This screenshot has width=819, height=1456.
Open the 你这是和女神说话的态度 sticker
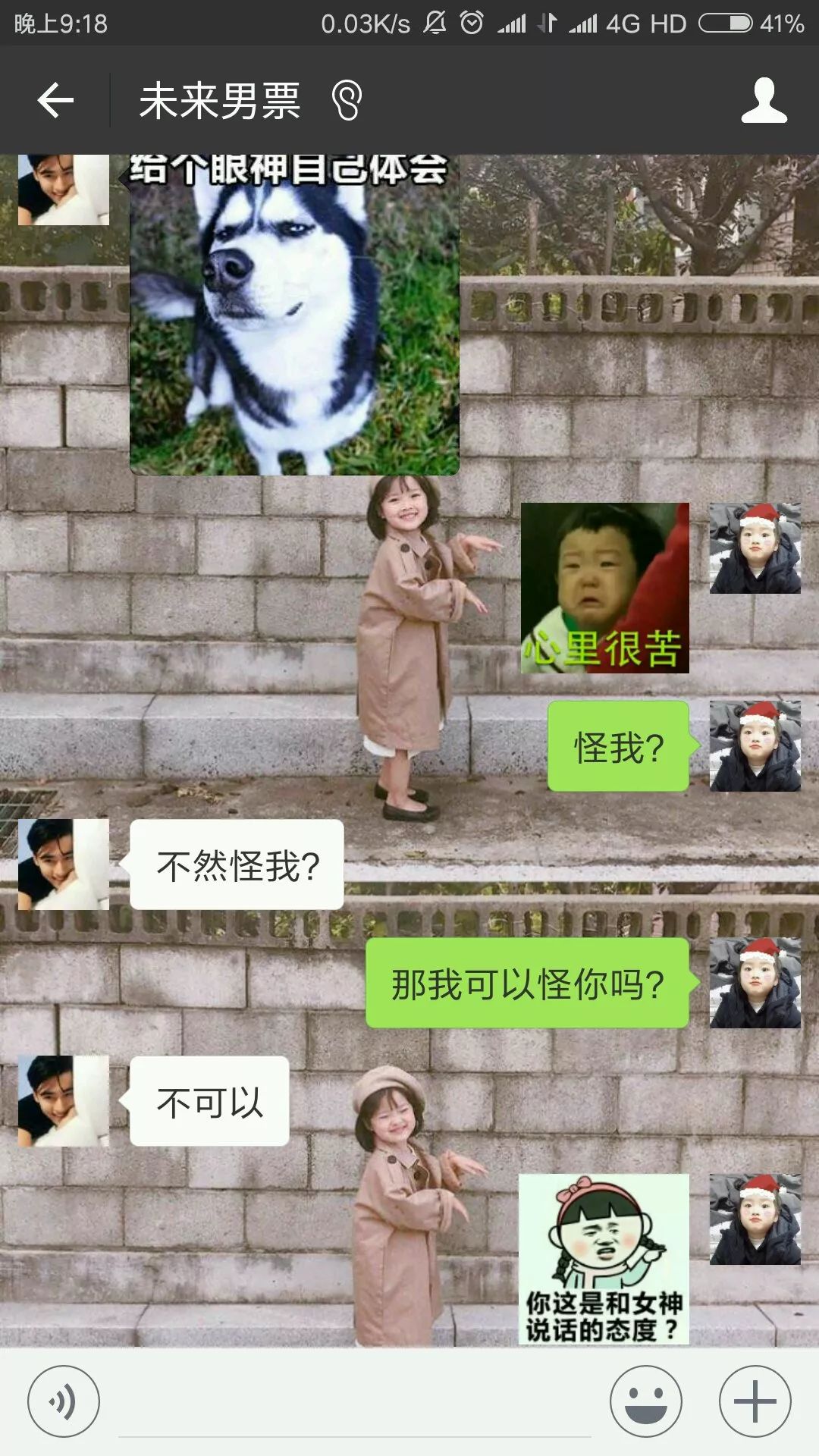(x=604, y=1259)
